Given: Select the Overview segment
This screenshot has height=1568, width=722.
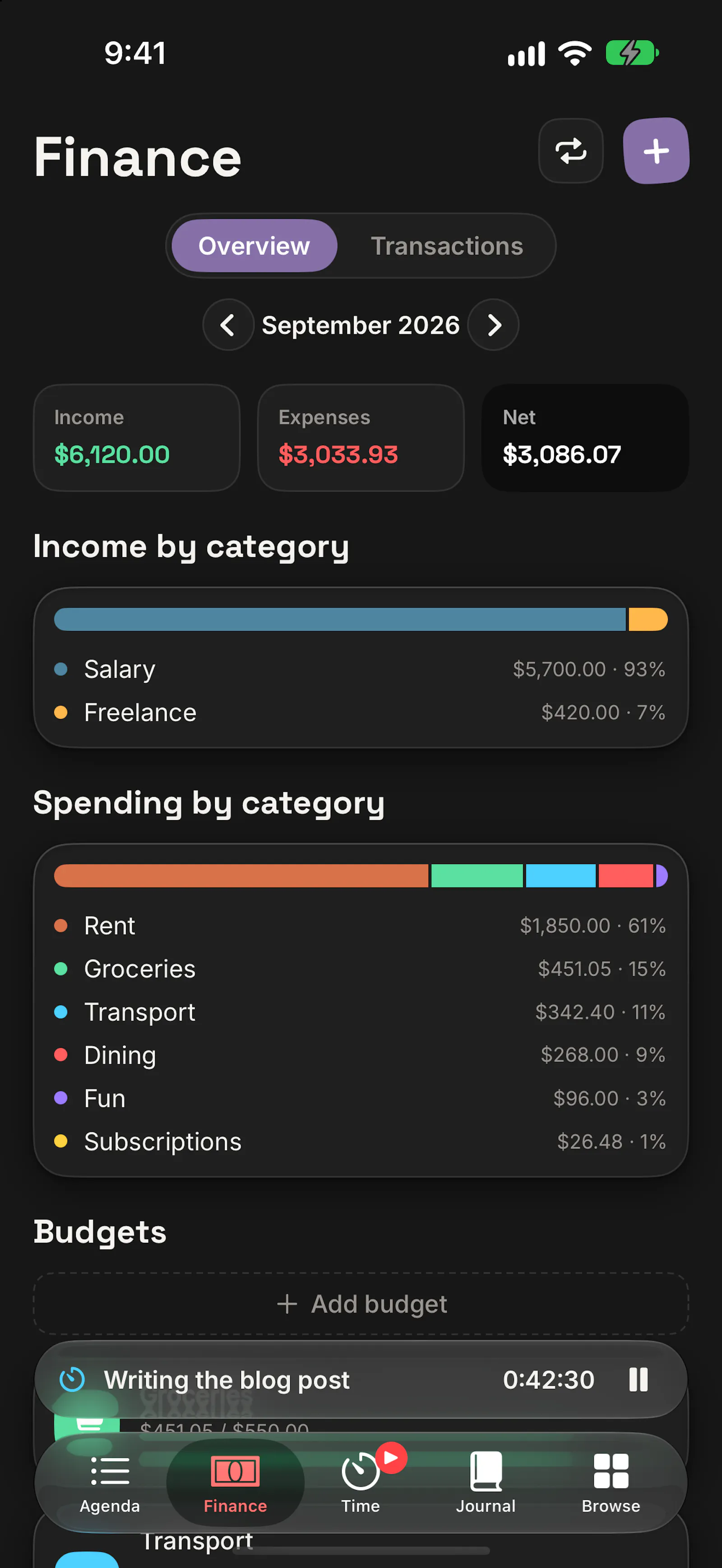Looking at the screenshot, I should click(x=255, y=246).
